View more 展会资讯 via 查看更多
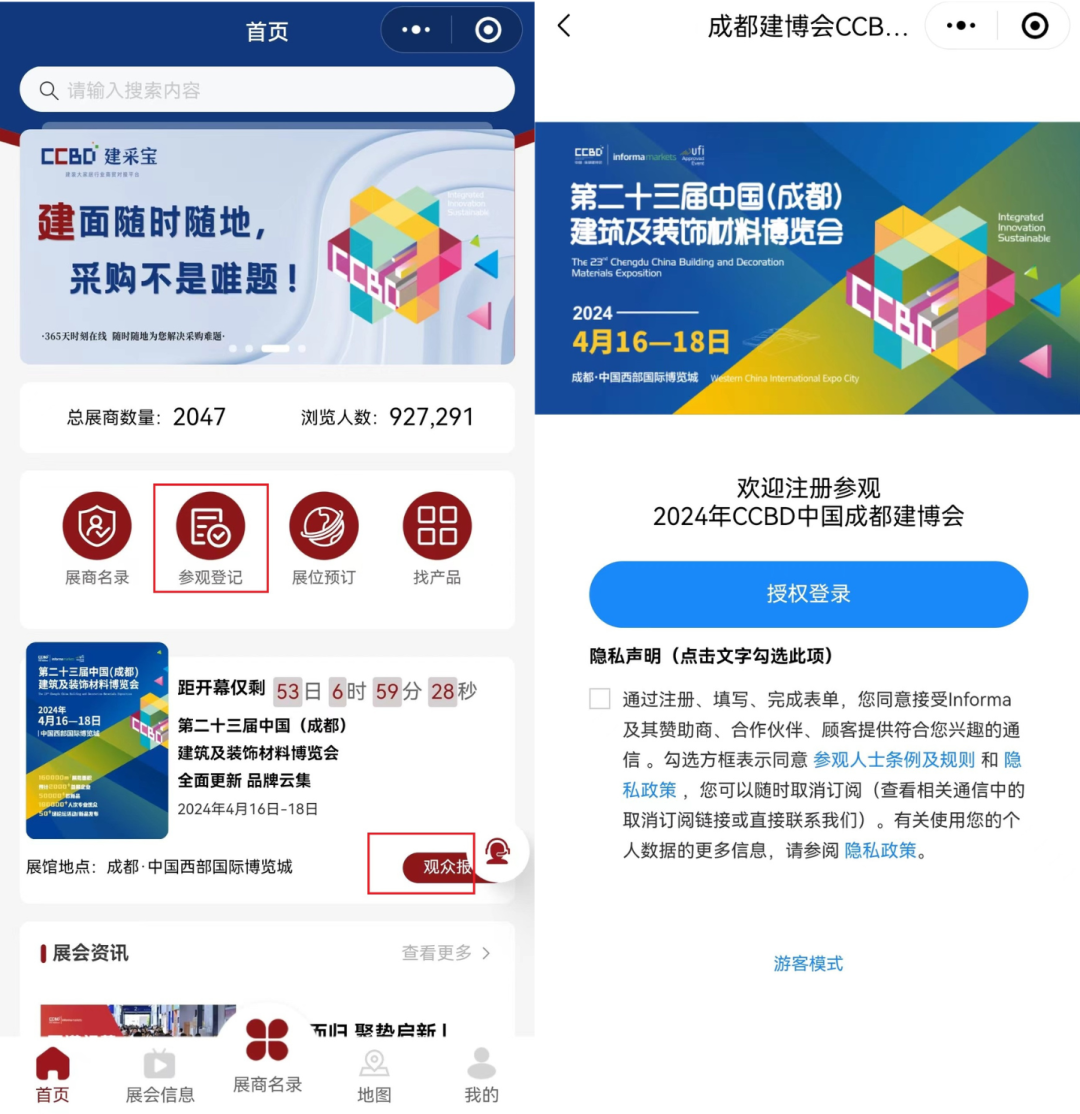This screenshot has width=1080, height=1114. pyautogui.click(x=446, y=953)
